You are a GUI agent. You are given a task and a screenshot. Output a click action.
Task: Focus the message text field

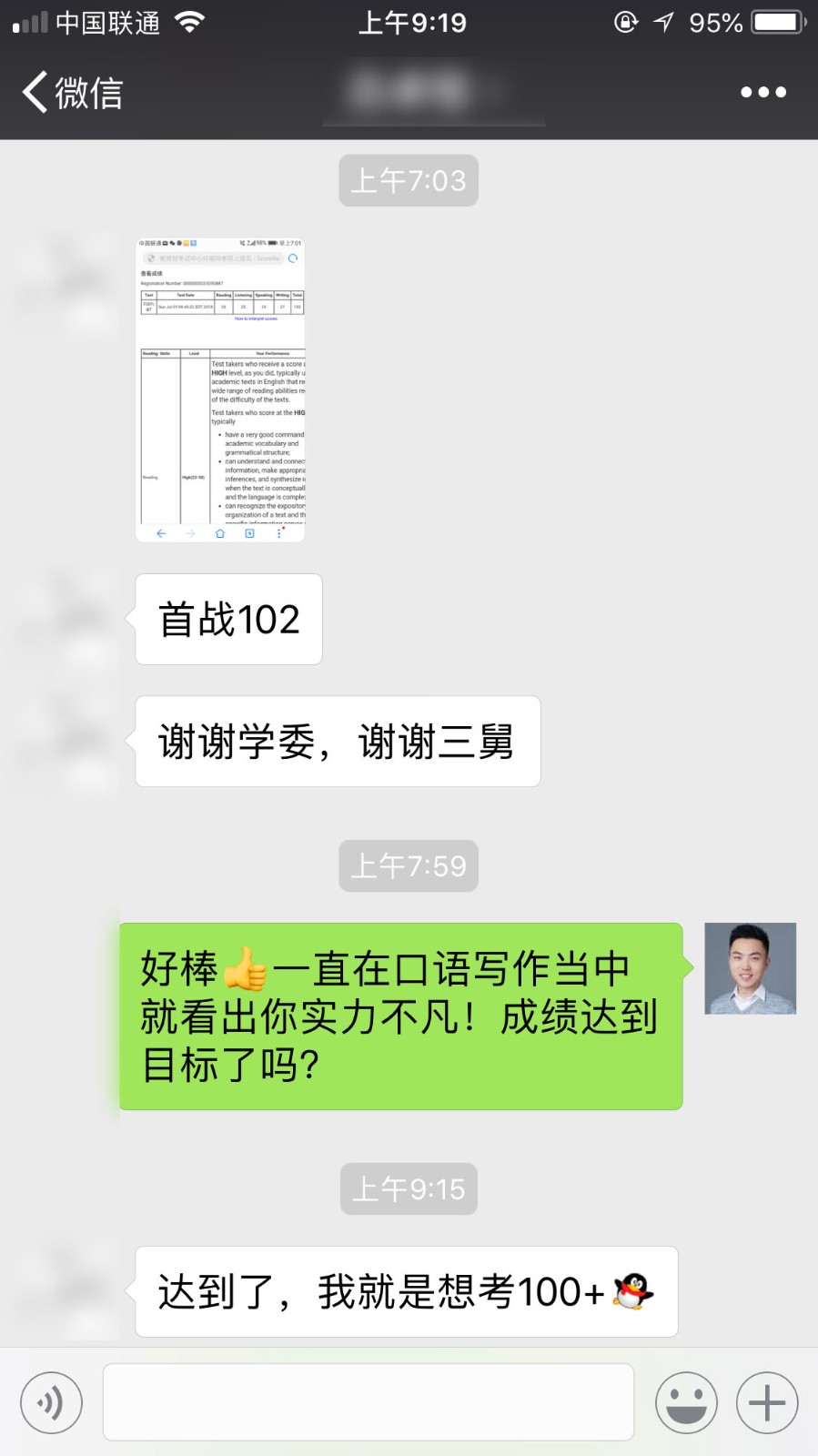point(368,1402)
